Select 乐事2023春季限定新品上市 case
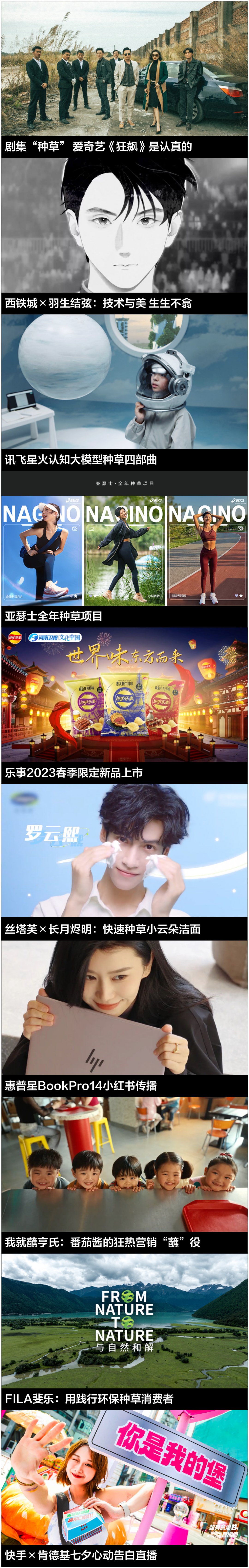The height and width of the screenshot is (1568, 249). [125, 705]
